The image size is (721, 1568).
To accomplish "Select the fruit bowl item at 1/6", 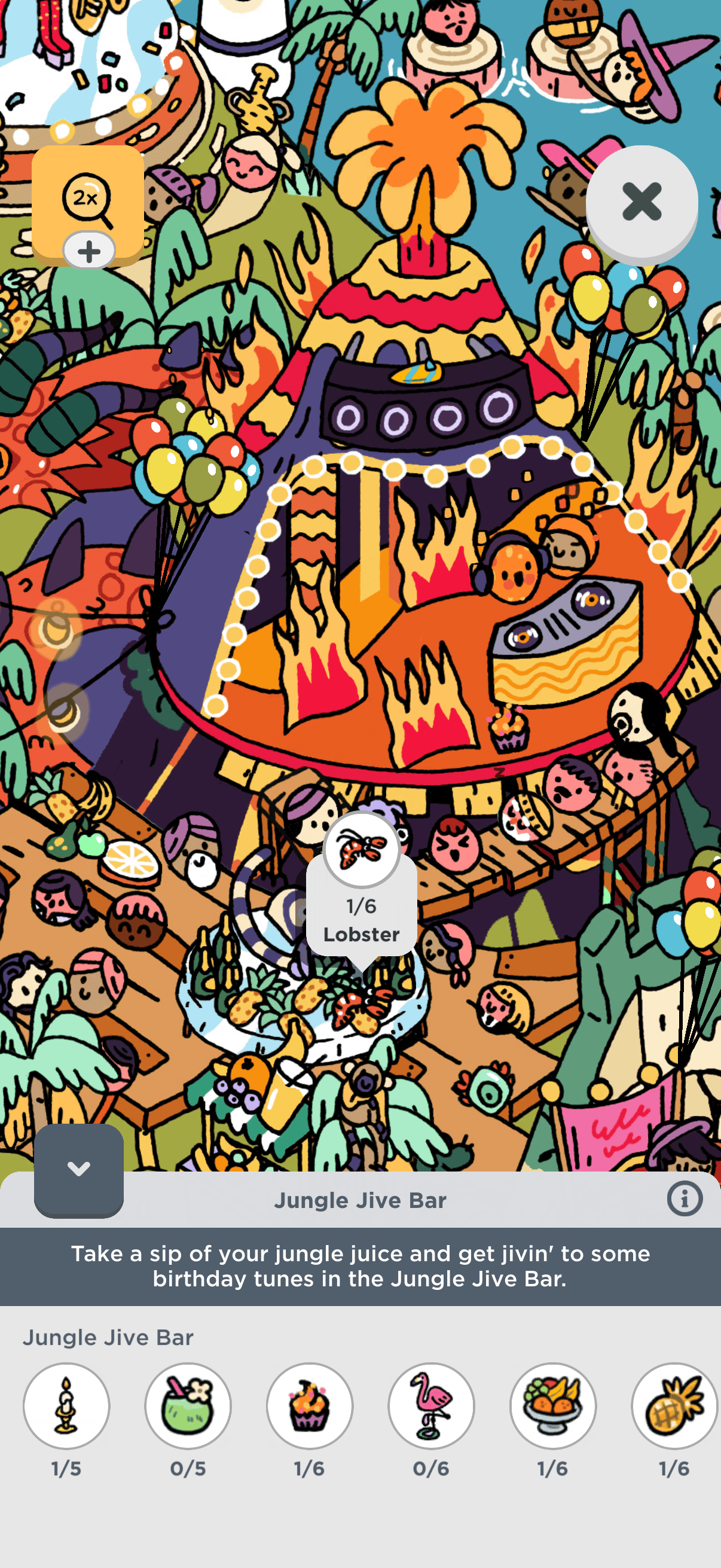I will (553, 1405).
